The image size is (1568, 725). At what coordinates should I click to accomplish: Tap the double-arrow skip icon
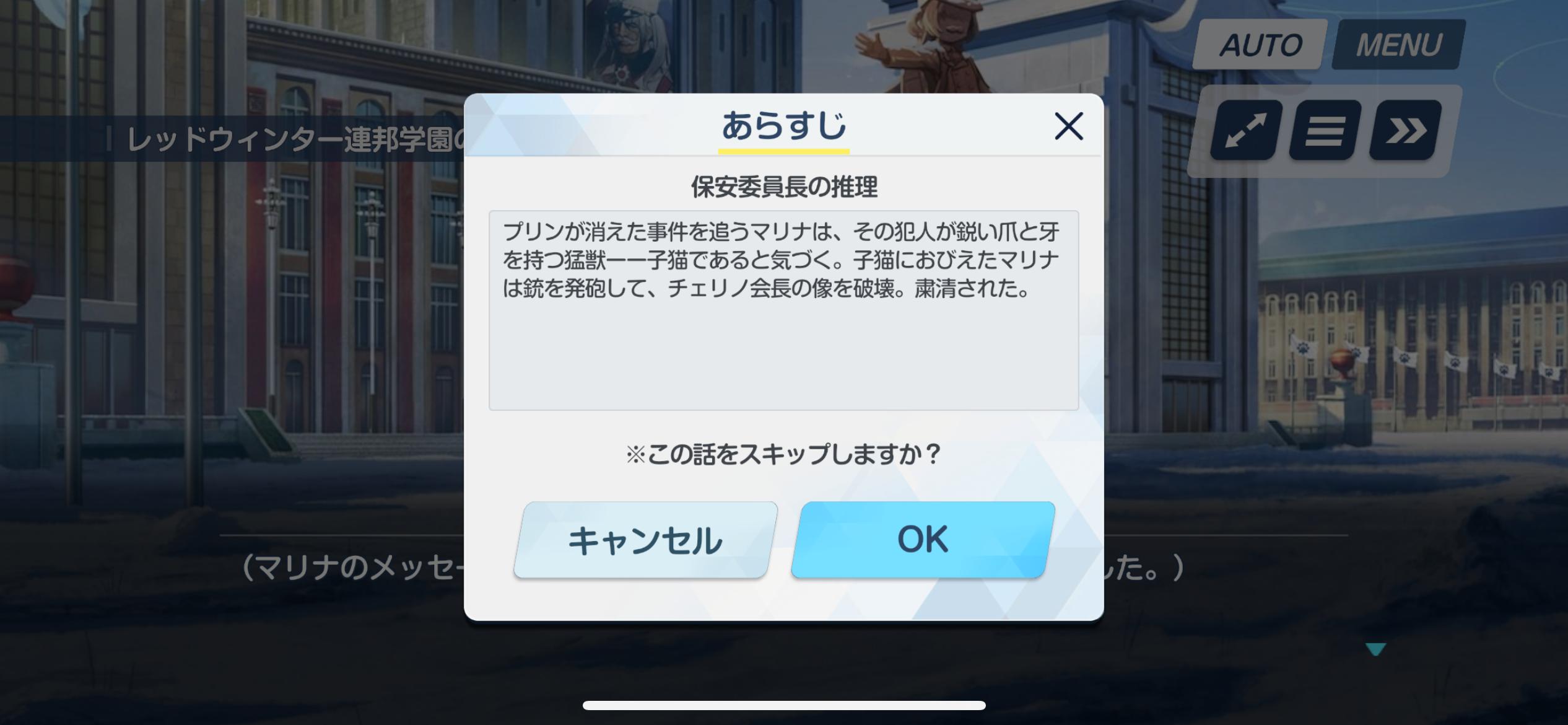click(x=1405, y=131)
